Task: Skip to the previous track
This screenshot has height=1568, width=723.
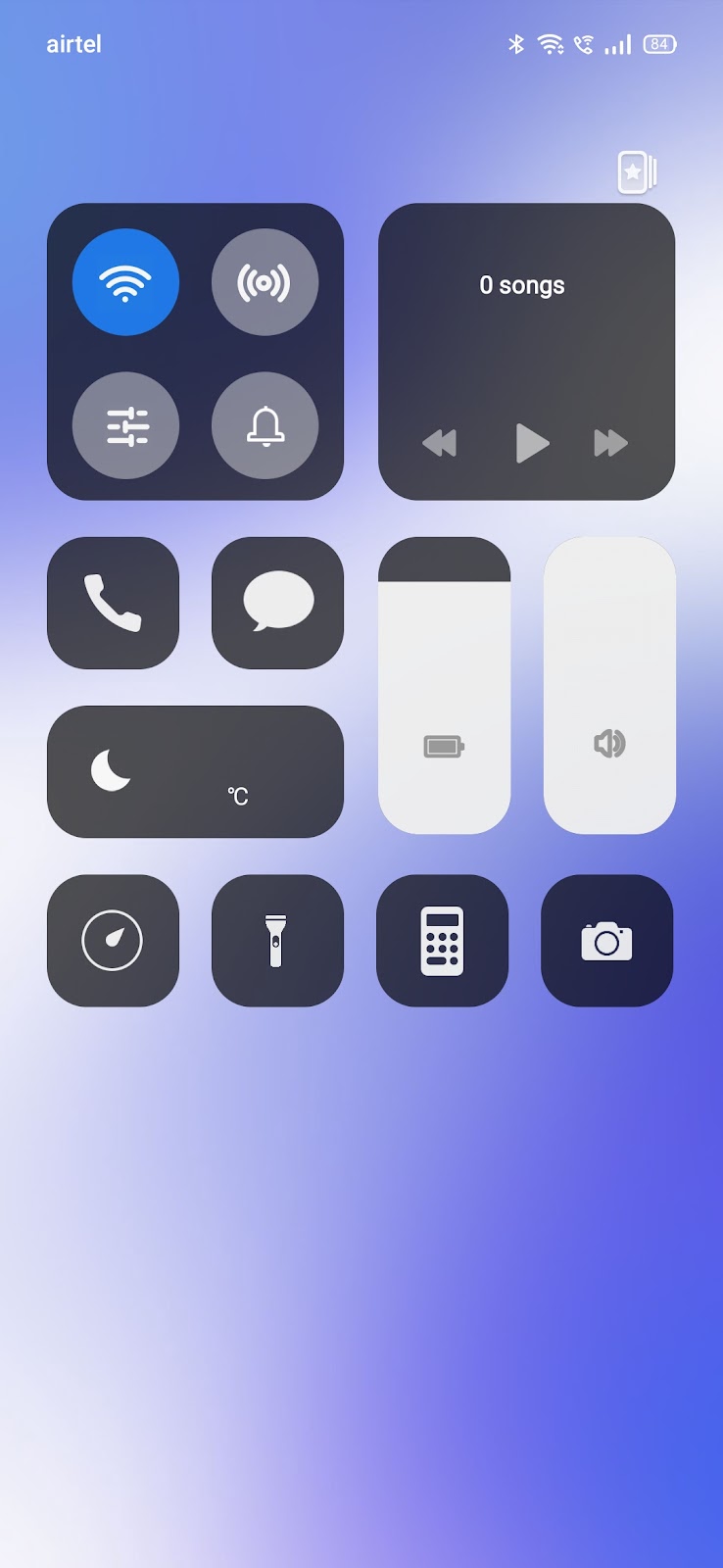Action: click(x=439, y=443)
